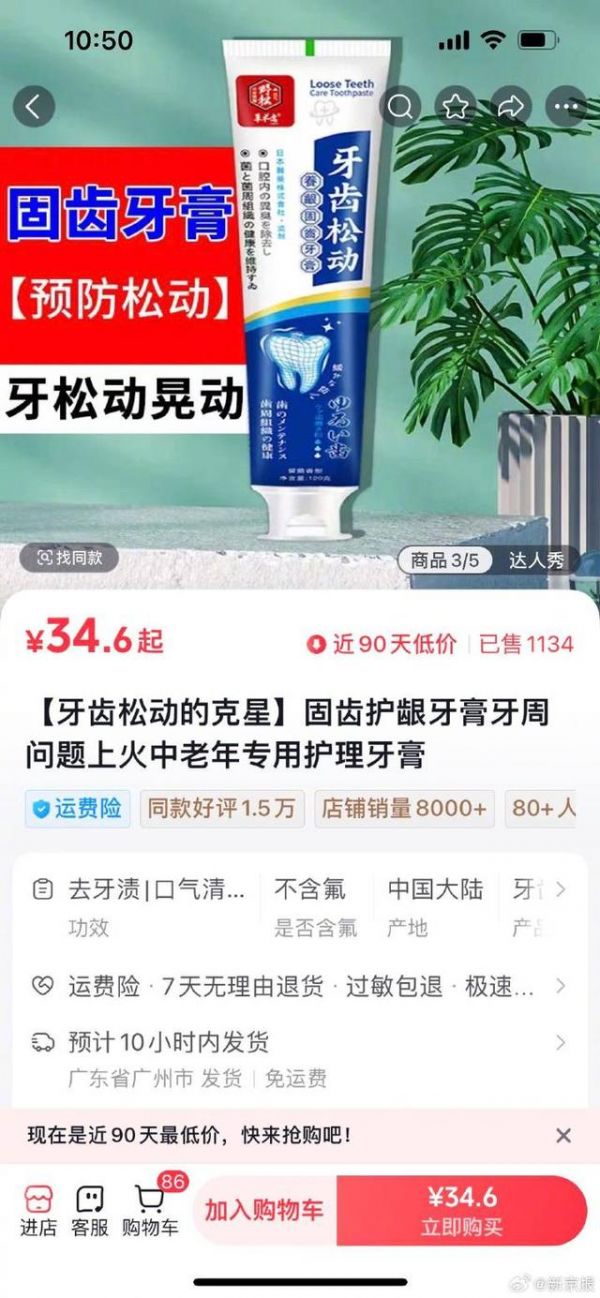Expand the product specs row with 功效

[300, 906]
